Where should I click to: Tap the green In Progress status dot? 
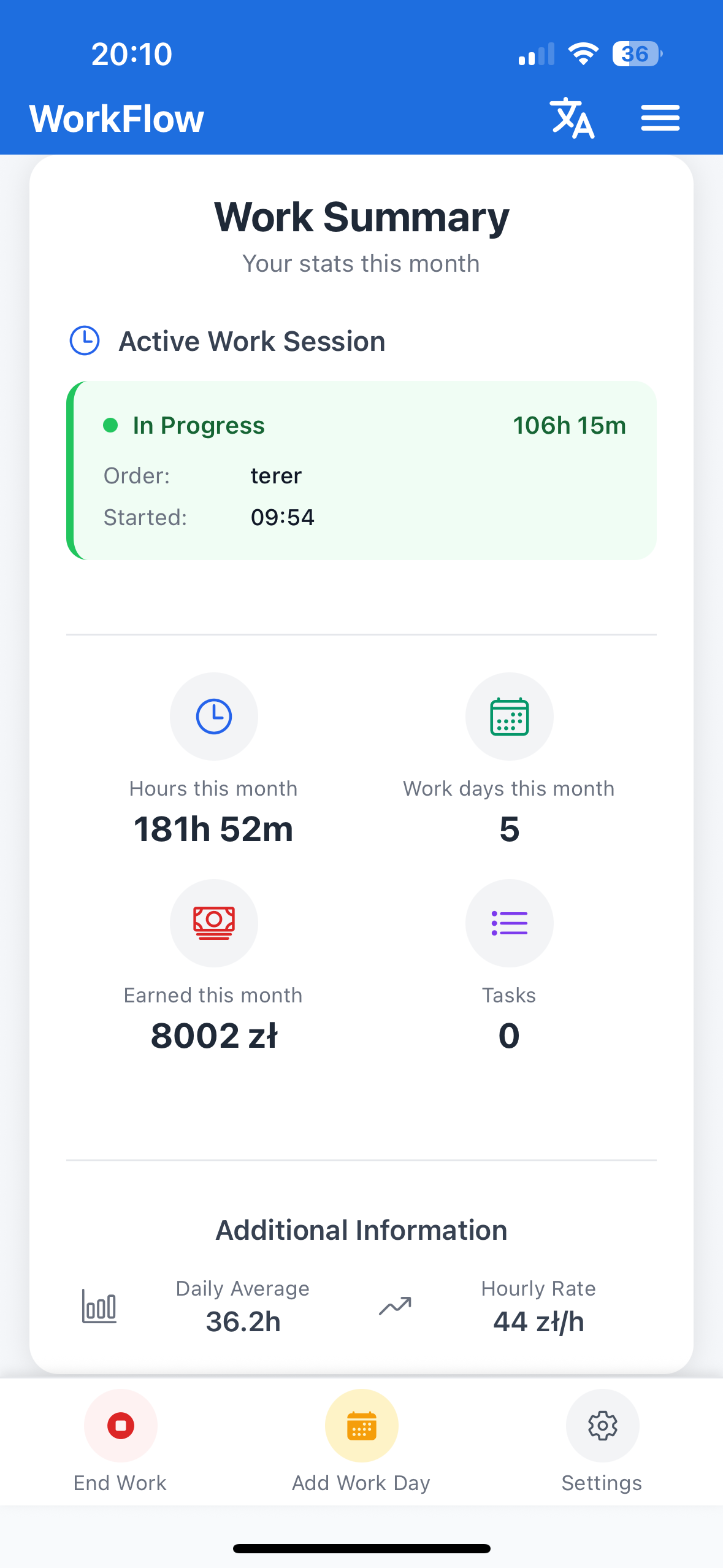(111, 425)
